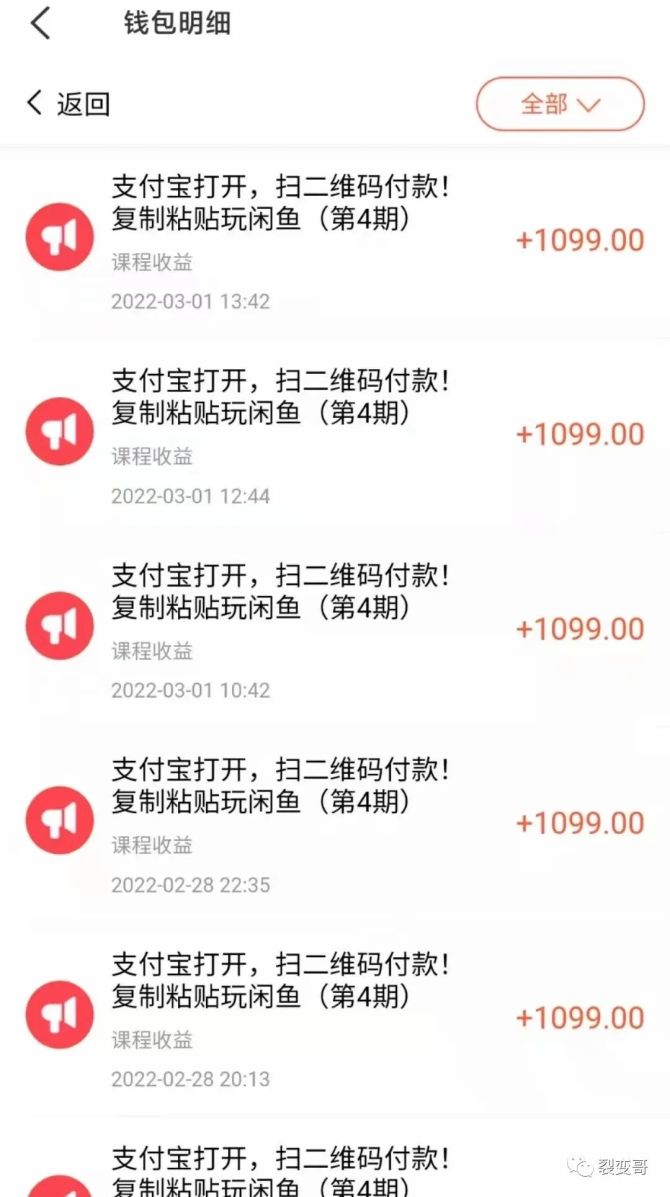Tap the 返回 back button
The image size is (670, 1197).
pos(68,103)
